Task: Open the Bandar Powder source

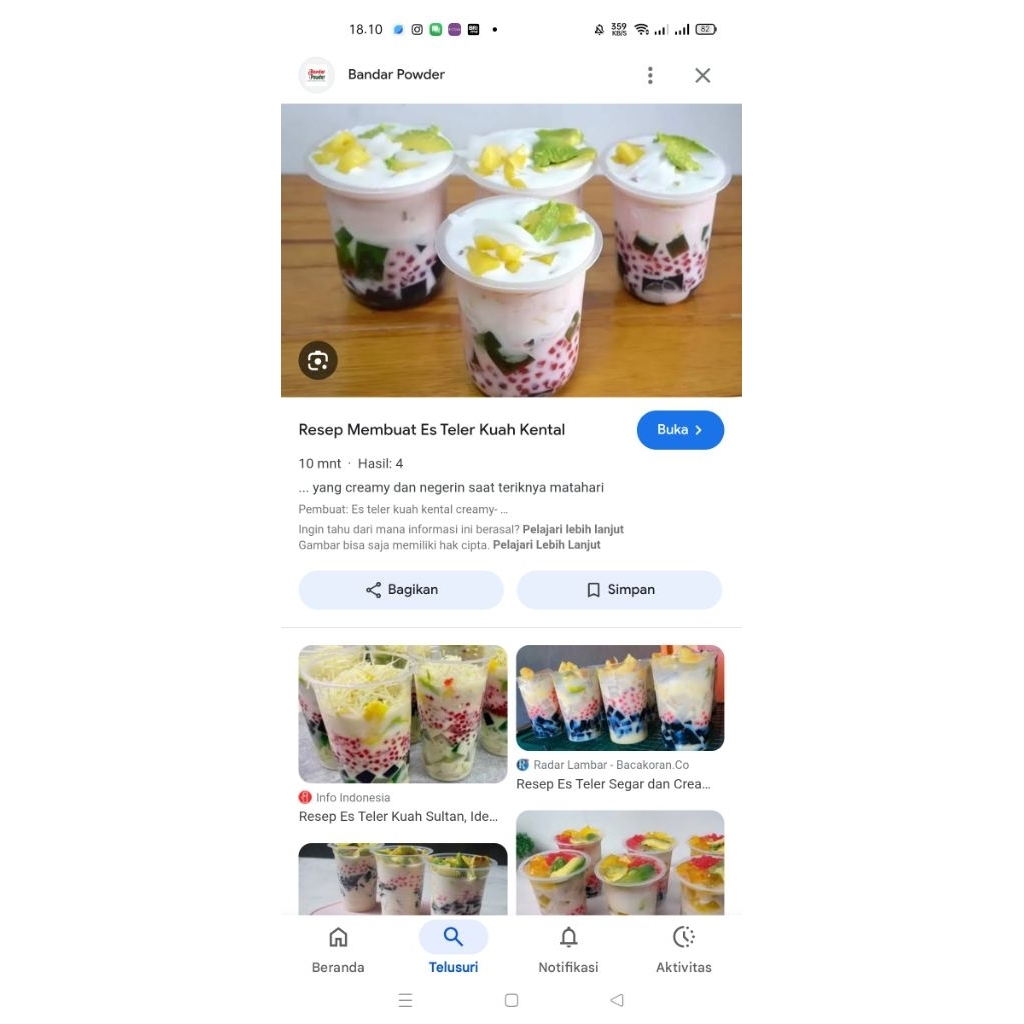Action: [x=396, y=75]
